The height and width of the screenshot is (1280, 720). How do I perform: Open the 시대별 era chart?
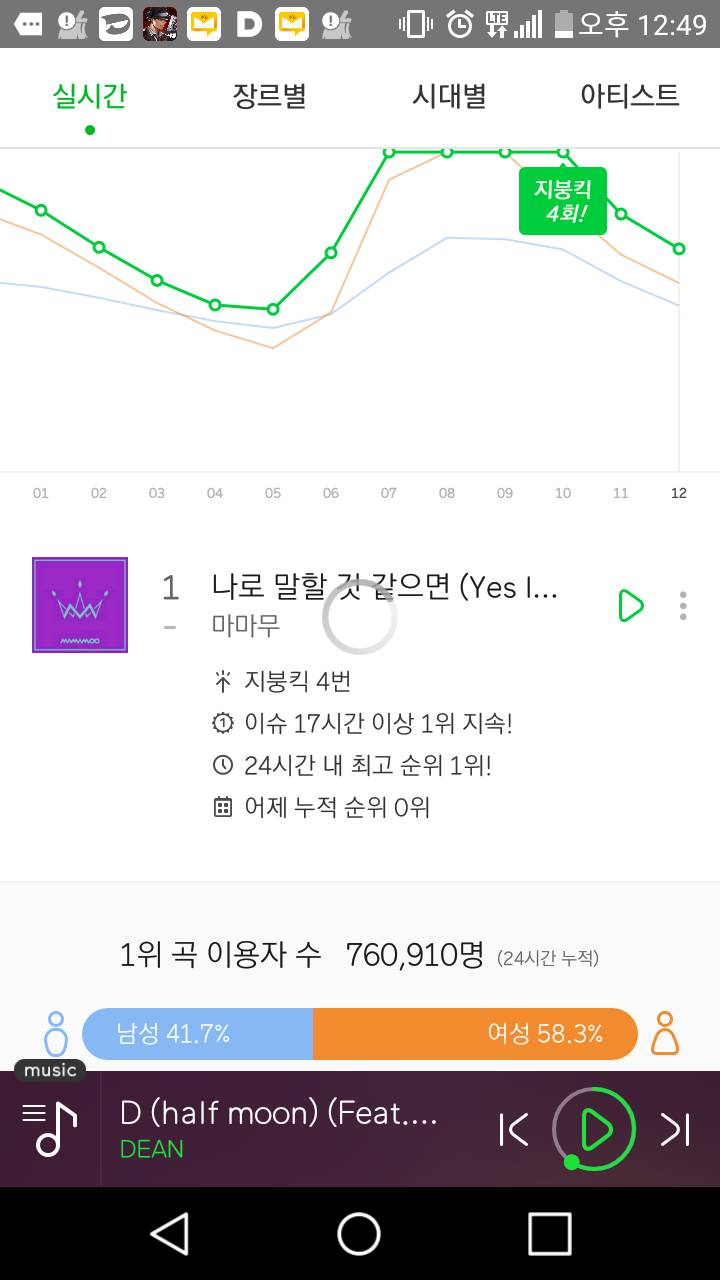[448, 94]
